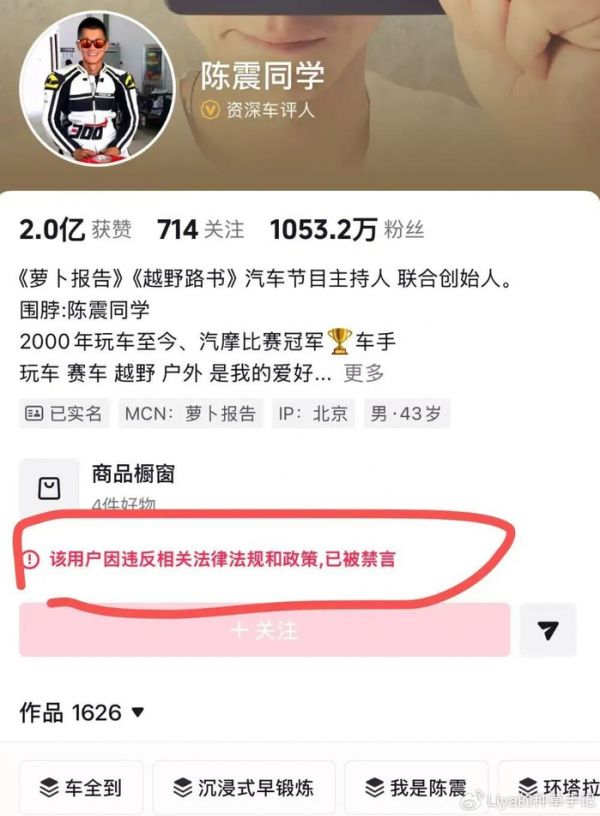Select the 车全到 collection chip

pos(81,788)
